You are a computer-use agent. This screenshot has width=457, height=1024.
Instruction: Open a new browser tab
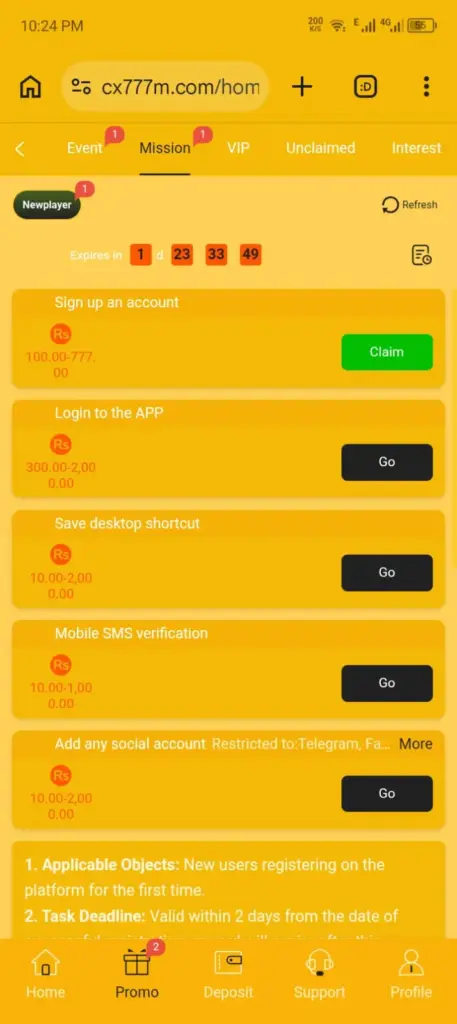(302, 86)
